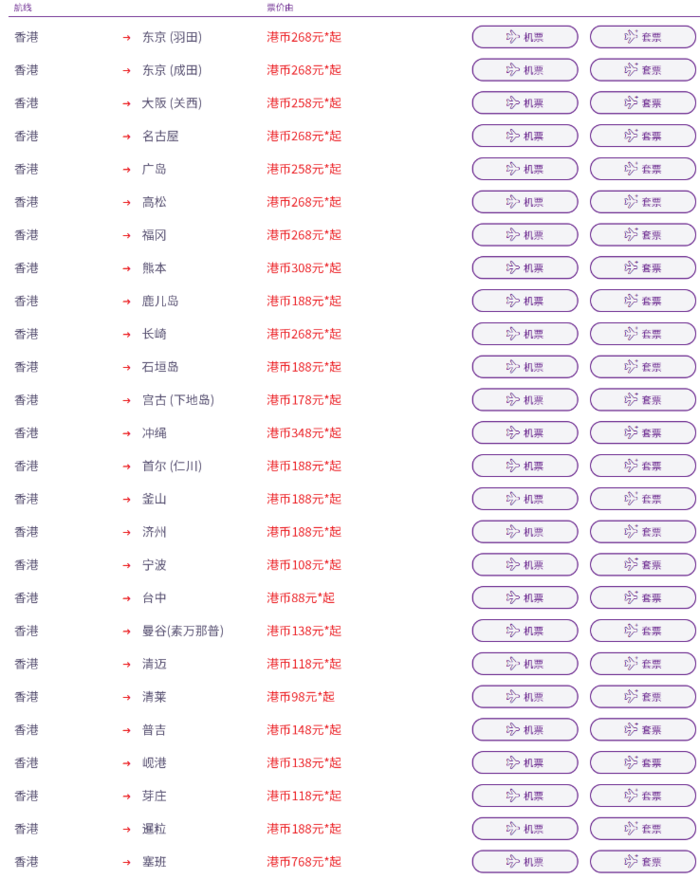Book 机票 for 清迈 route
700x879 pixels.
(x=525, y=664)
